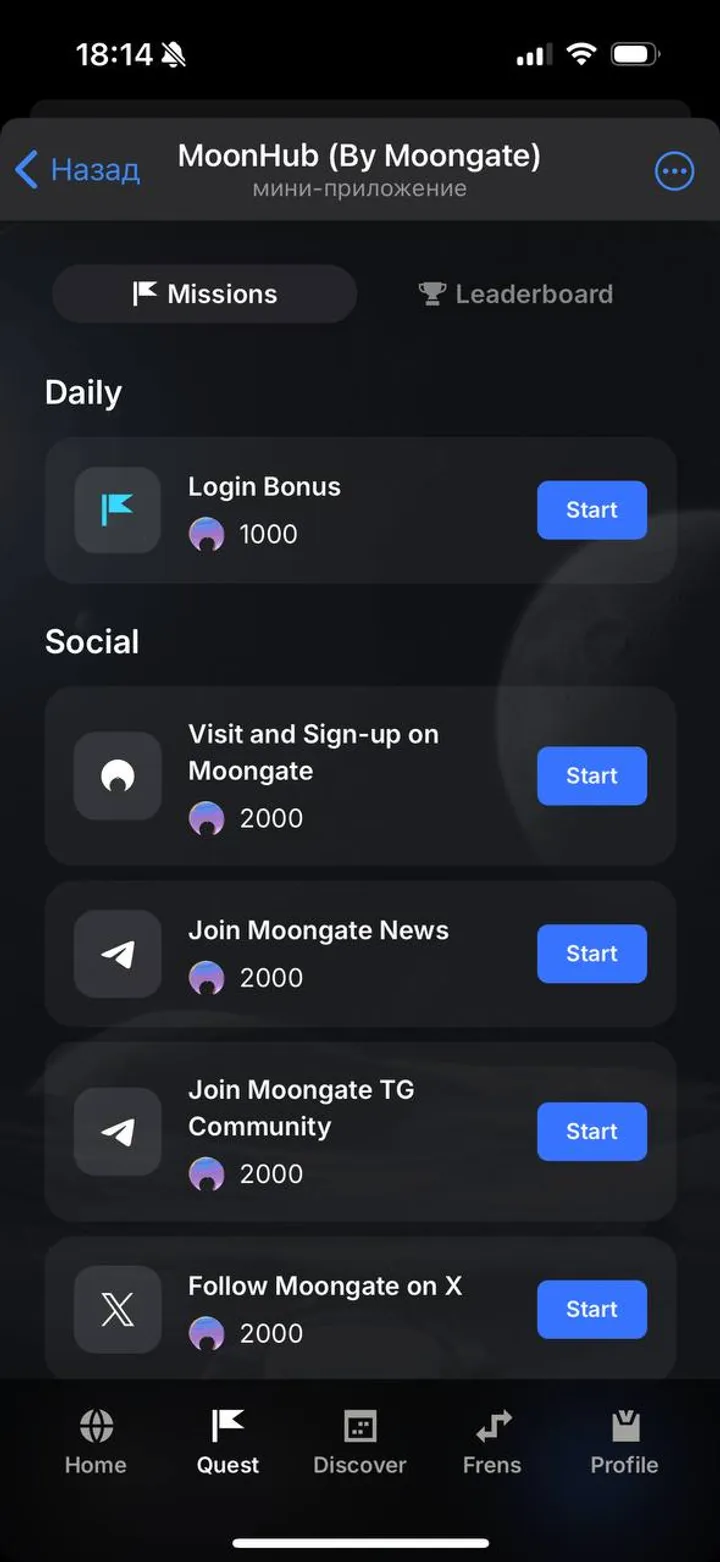The image size is (720, 1562).
Task: Tap the home indicator bar at bottom
Action: 360,1541
